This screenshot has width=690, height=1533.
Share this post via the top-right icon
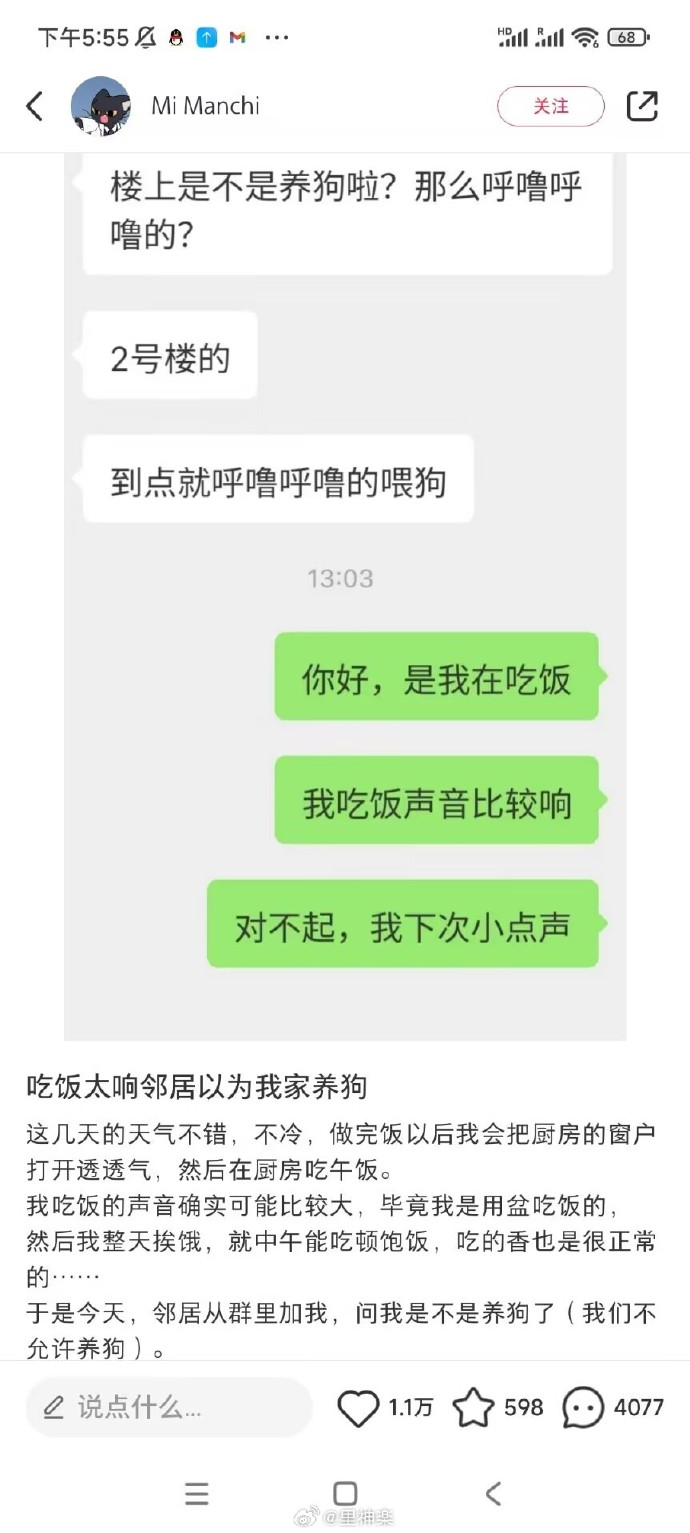(642, 106)
